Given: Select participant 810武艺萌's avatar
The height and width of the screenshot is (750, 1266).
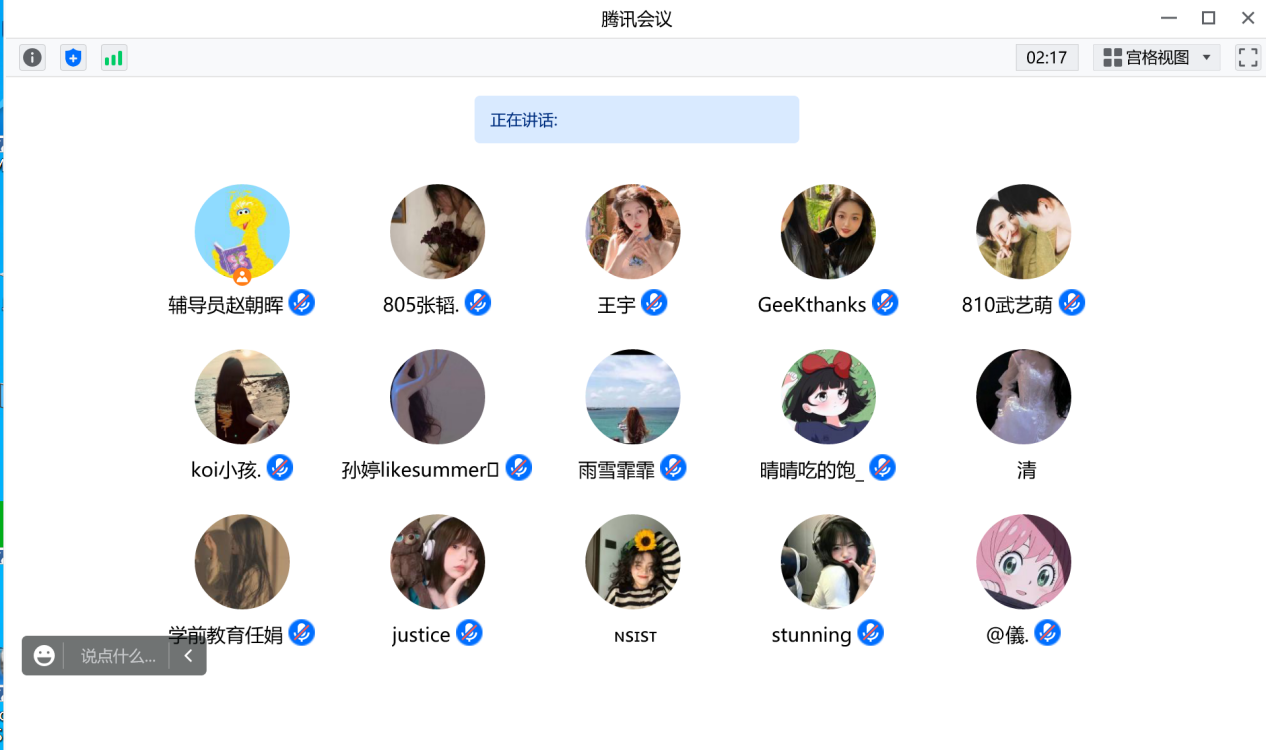Looking at the screenshot, I should pyautogui.click(x=1023, y=231).
